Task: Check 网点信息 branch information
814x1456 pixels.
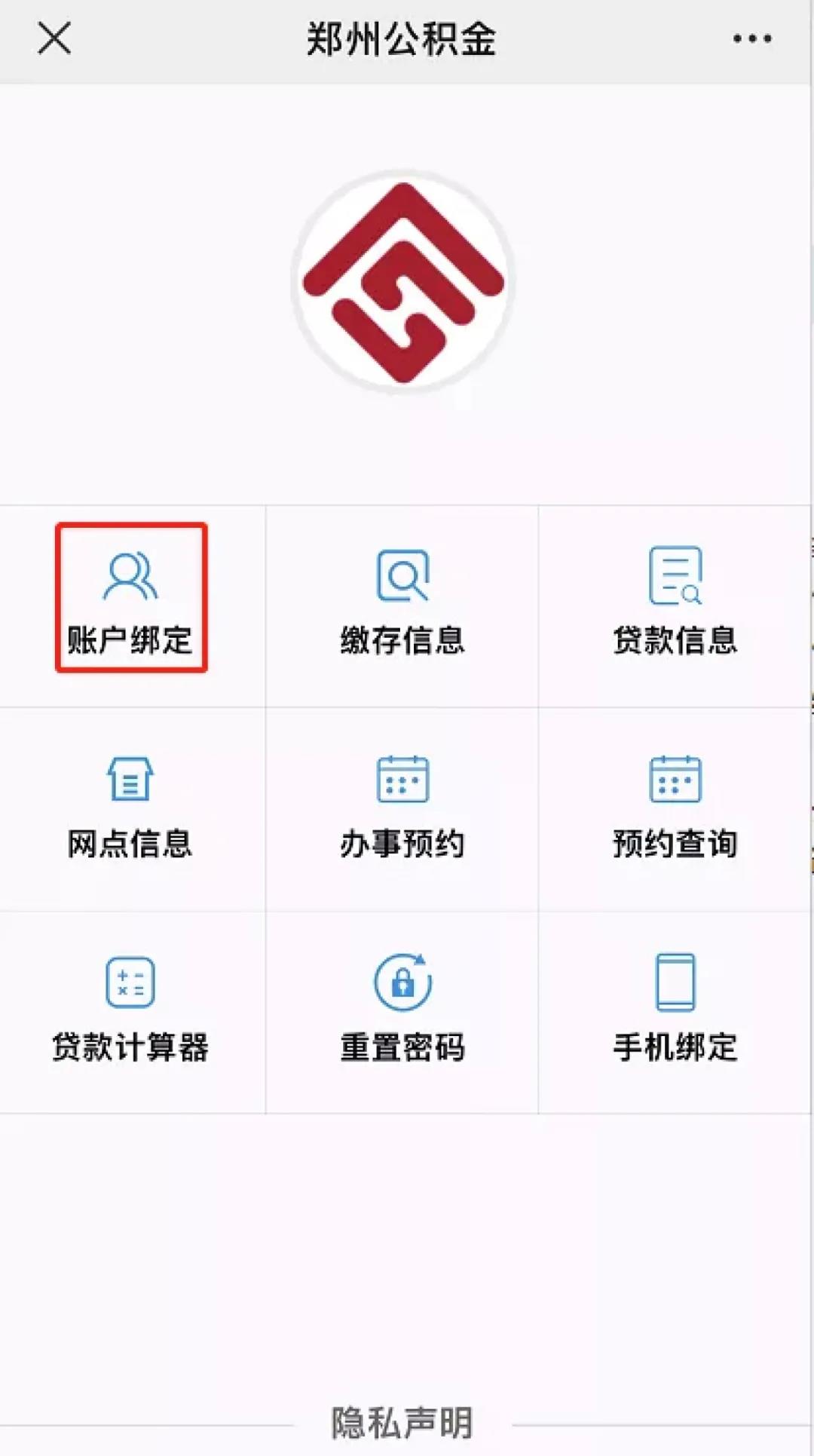Action: click(x=130, y=808)
